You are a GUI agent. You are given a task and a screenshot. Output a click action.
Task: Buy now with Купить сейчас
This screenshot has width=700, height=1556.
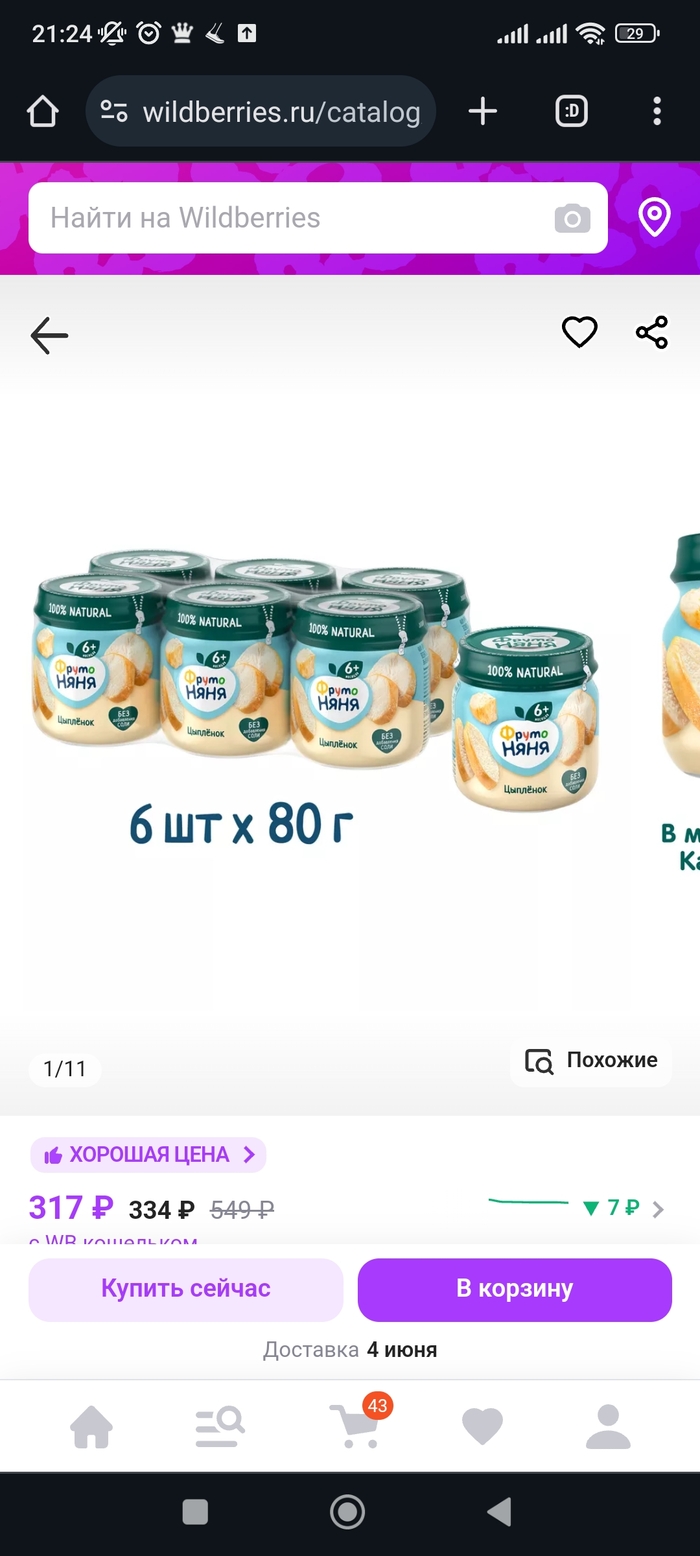pyautogui.click(x=186, y=1288)
